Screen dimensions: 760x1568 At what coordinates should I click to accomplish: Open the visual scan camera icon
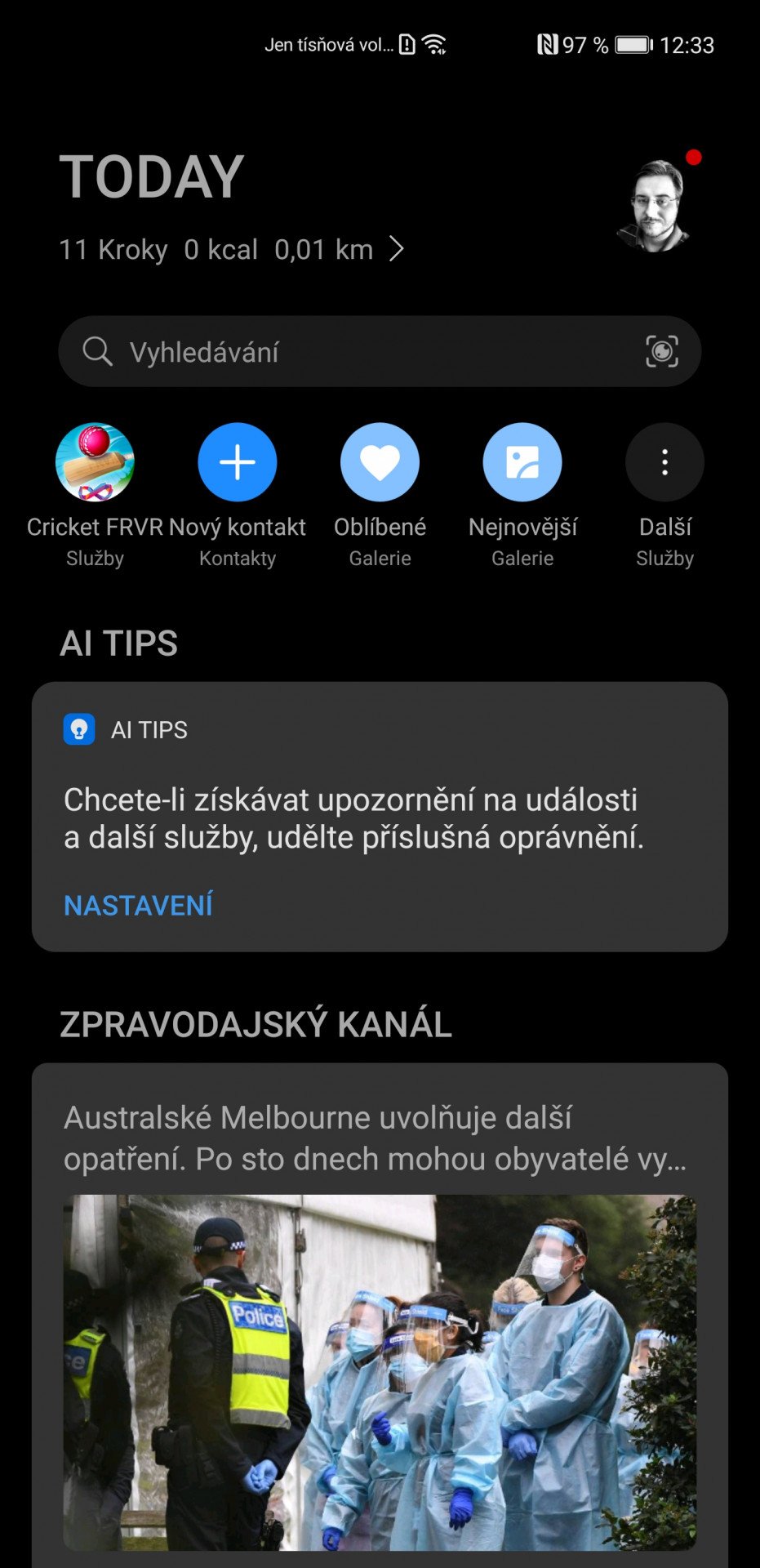tap(662, 351)
